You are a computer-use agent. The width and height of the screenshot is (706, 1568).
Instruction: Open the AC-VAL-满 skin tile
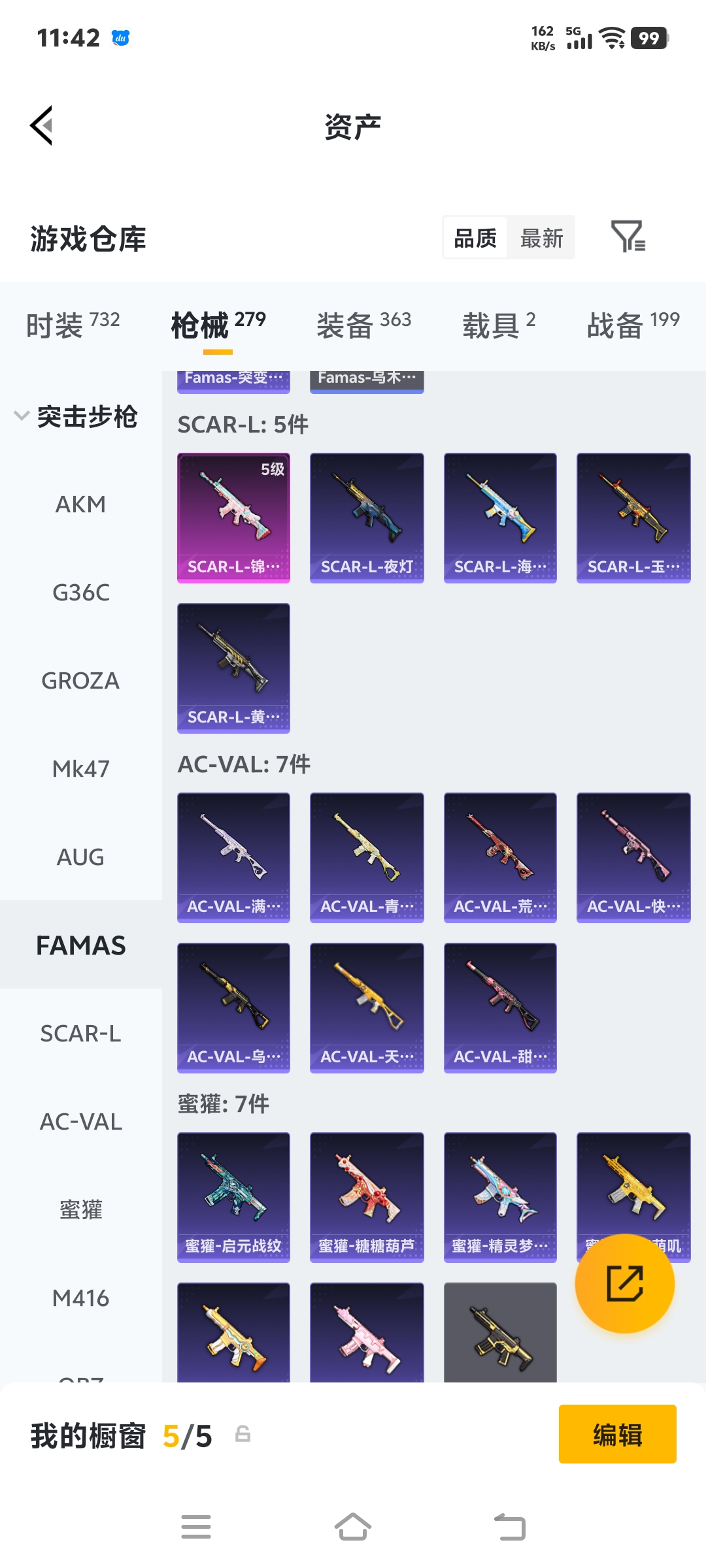233,857
